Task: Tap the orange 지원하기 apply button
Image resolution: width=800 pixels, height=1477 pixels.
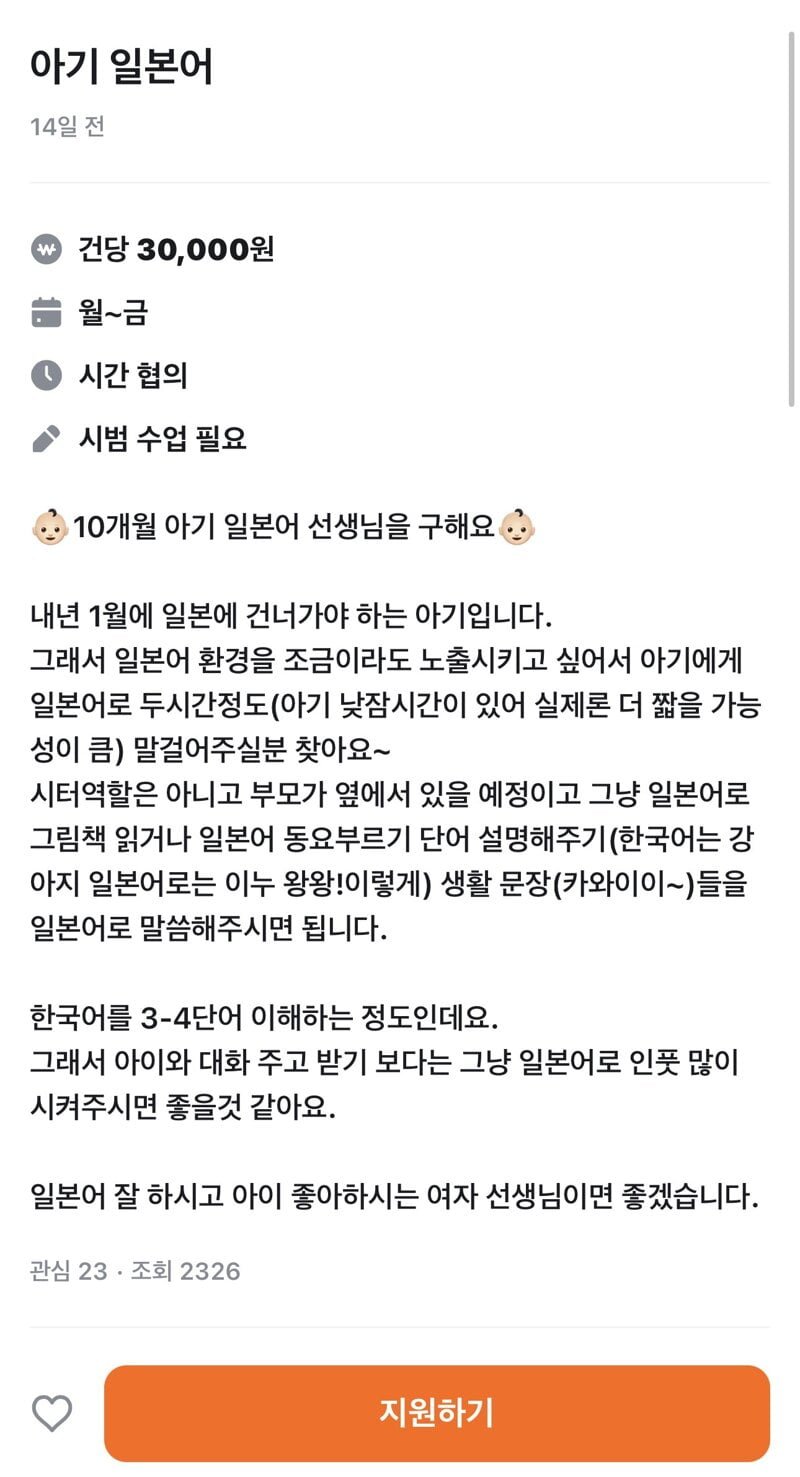Action: (x=437, y=1412)
